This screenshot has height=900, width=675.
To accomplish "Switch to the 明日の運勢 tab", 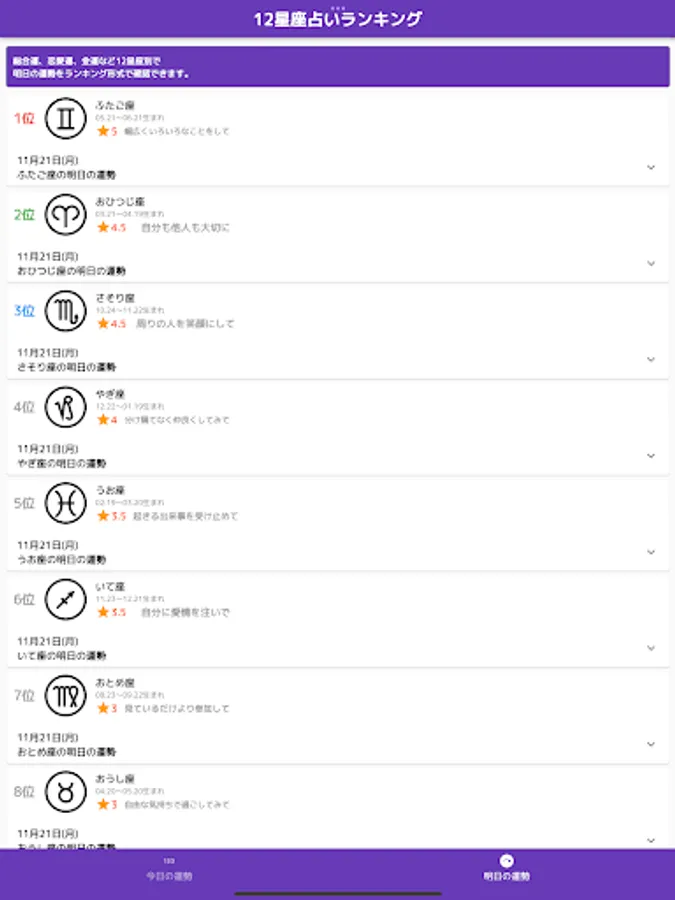I will pyautogui.click(x=506, y=868).
